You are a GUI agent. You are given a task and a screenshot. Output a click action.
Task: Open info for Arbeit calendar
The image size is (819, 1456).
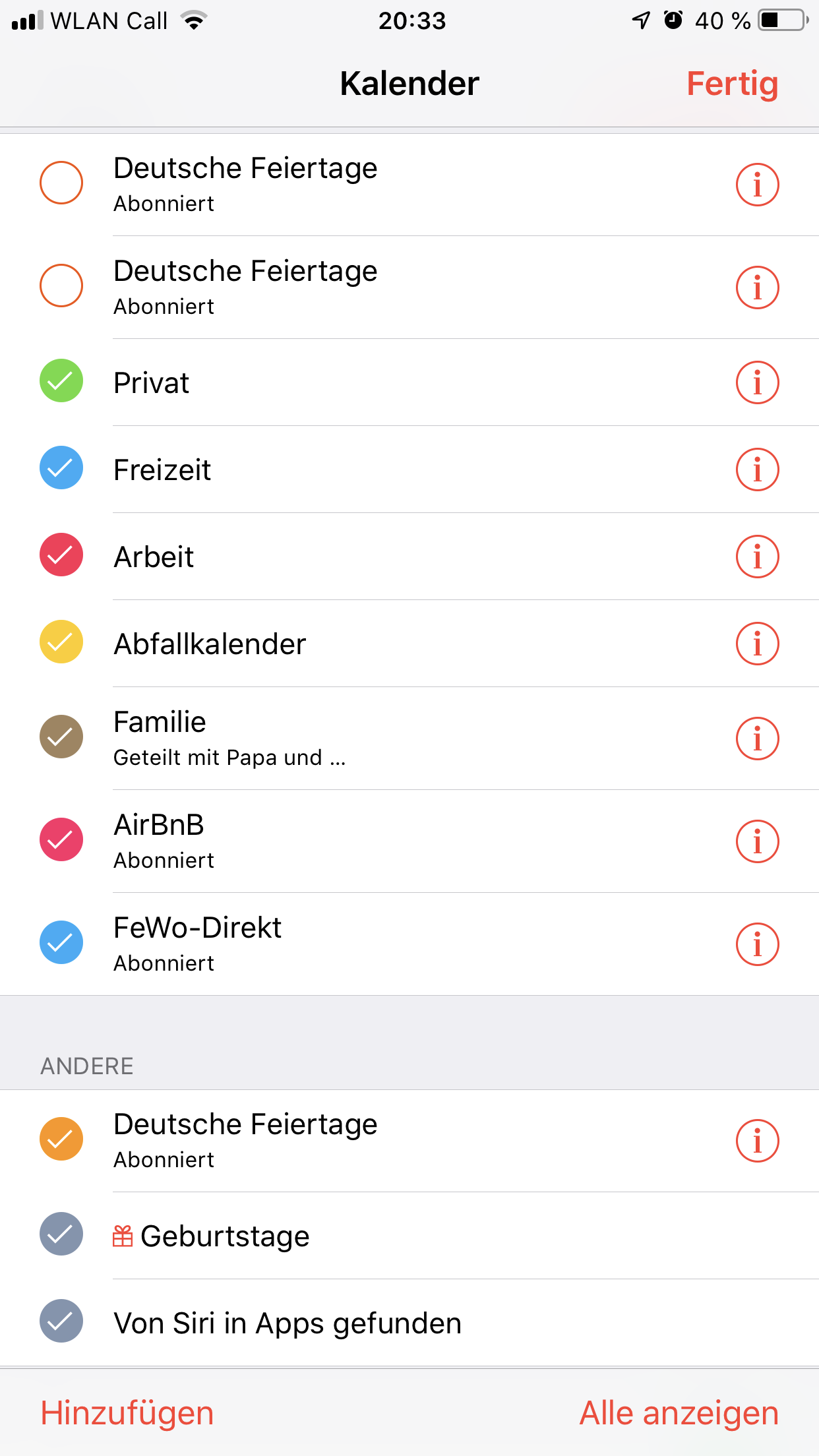click(x=756, y=557)
